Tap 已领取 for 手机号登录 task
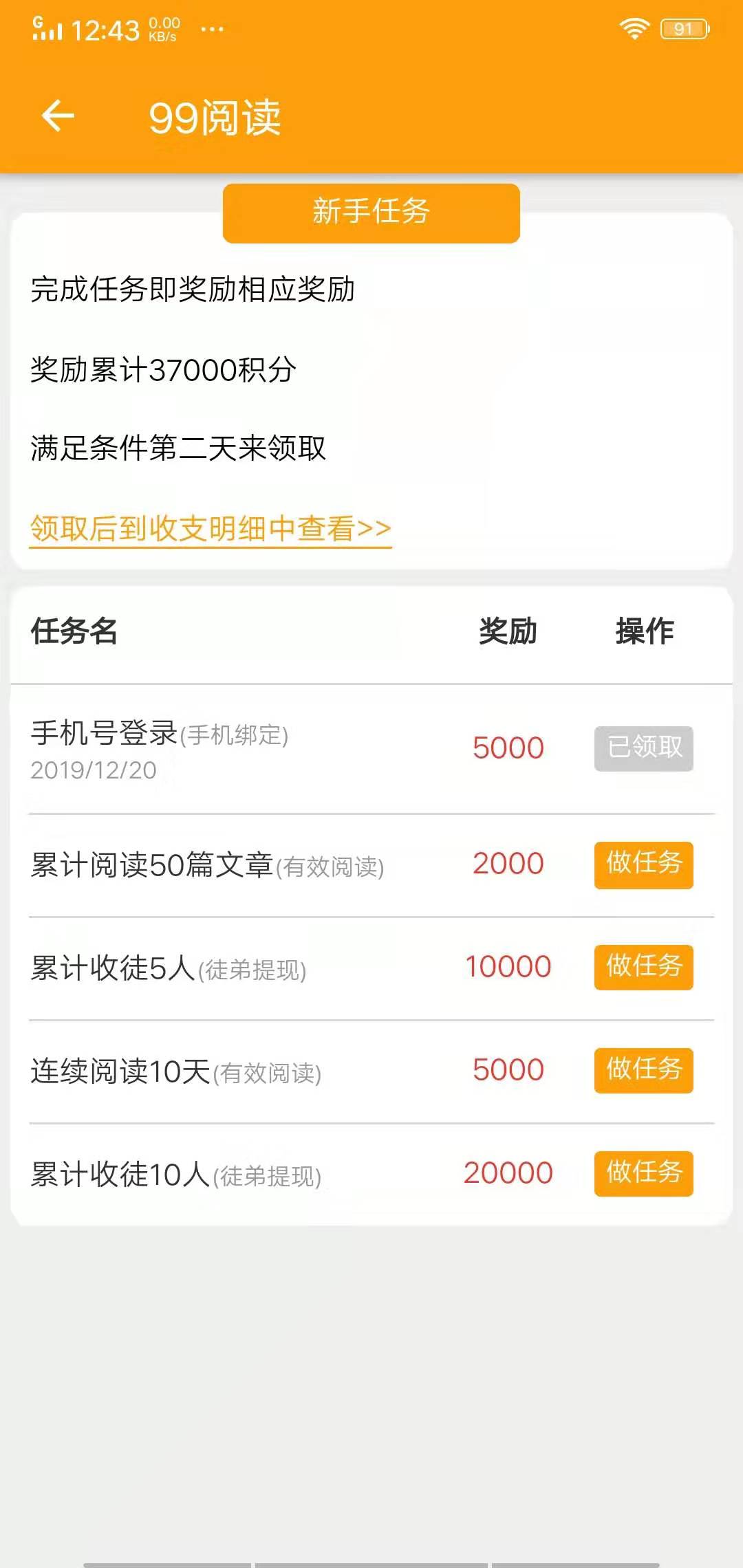The image size is (743, 1568). pyautogui.click(x=643, y=749)
